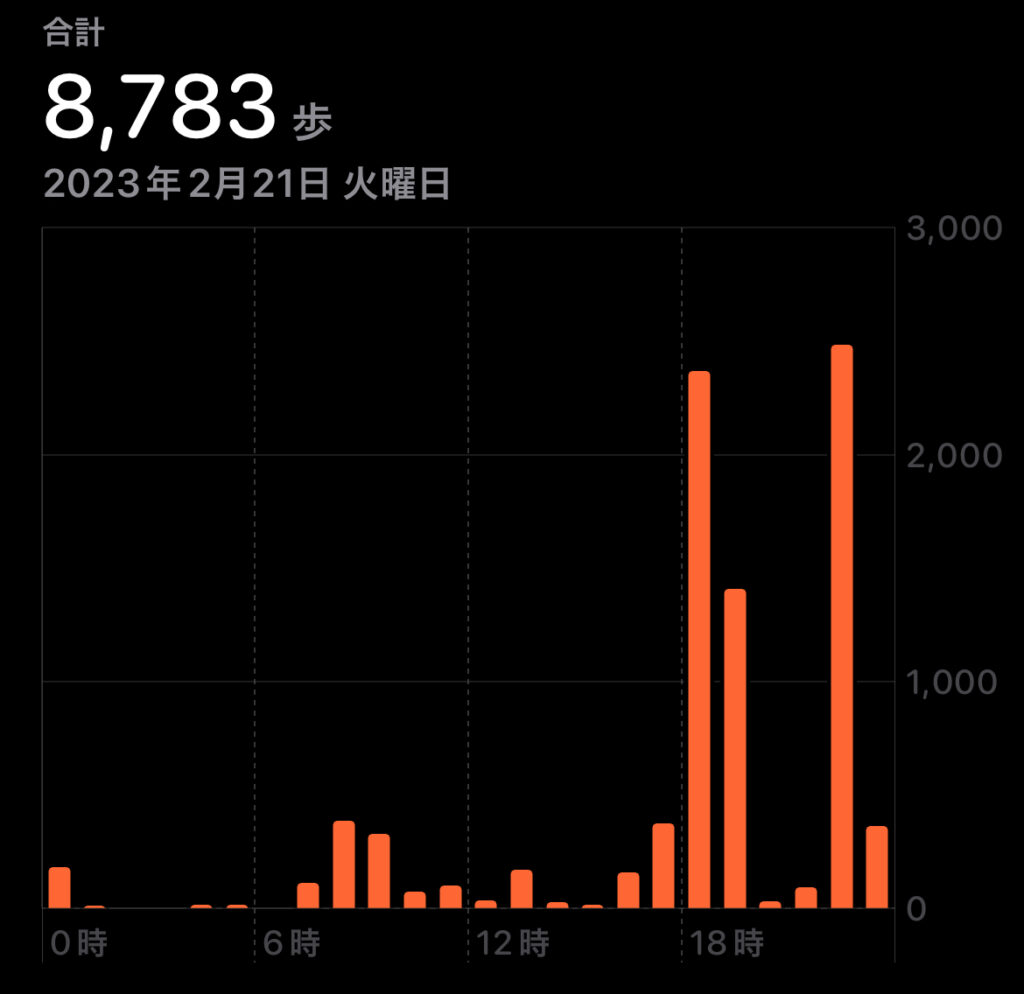Select the bar reaching about 1,400 steps

tap(735, 748)
